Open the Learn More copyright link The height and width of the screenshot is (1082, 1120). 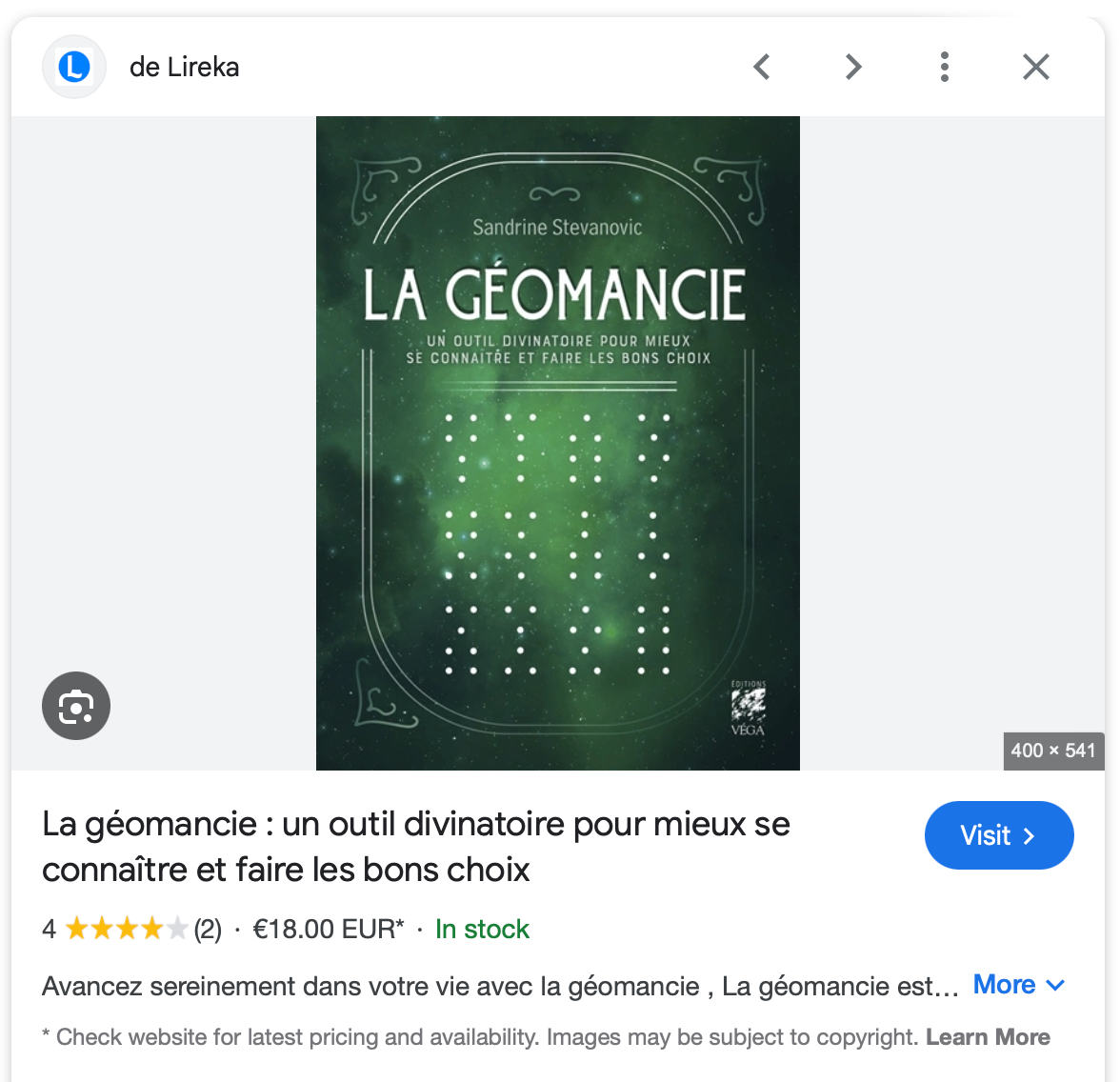click(988, 1037)
